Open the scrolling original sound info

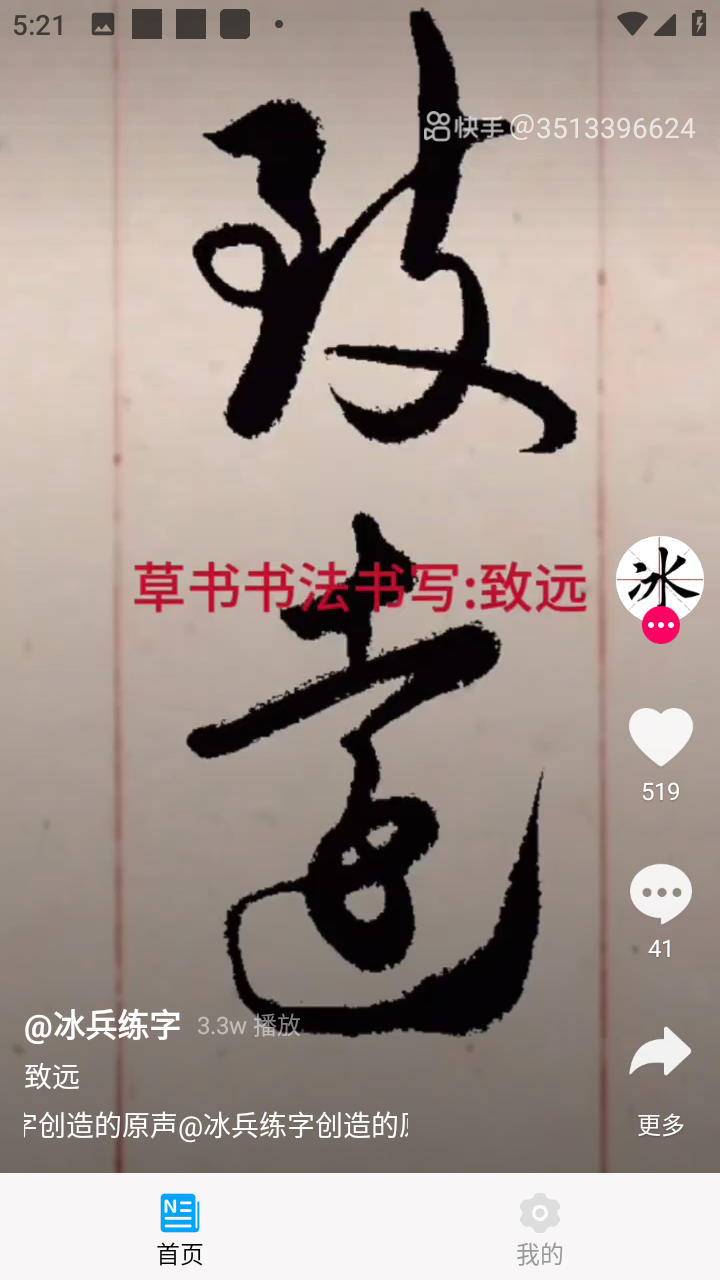(x=216, y=1125)
